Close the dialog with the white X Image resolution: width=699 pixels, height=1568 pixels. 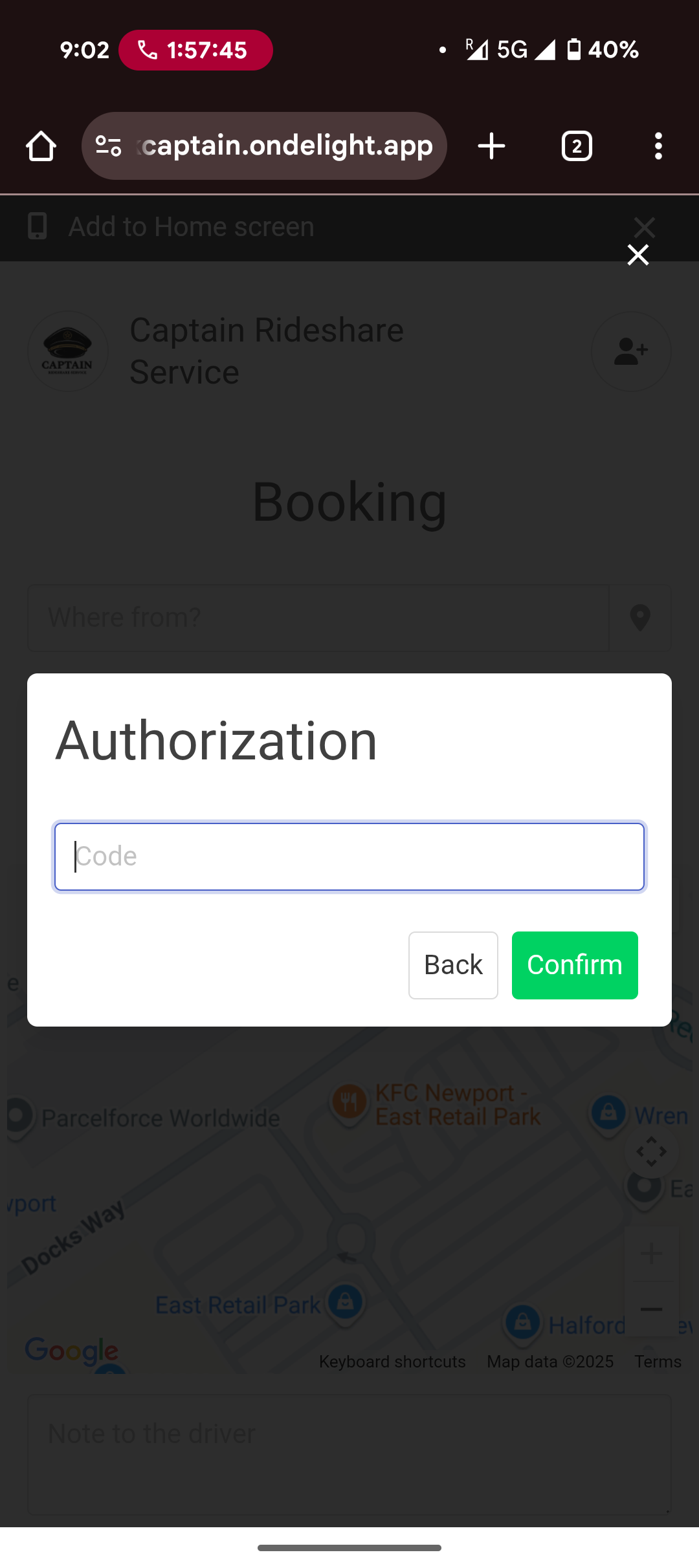pos(638,255)
